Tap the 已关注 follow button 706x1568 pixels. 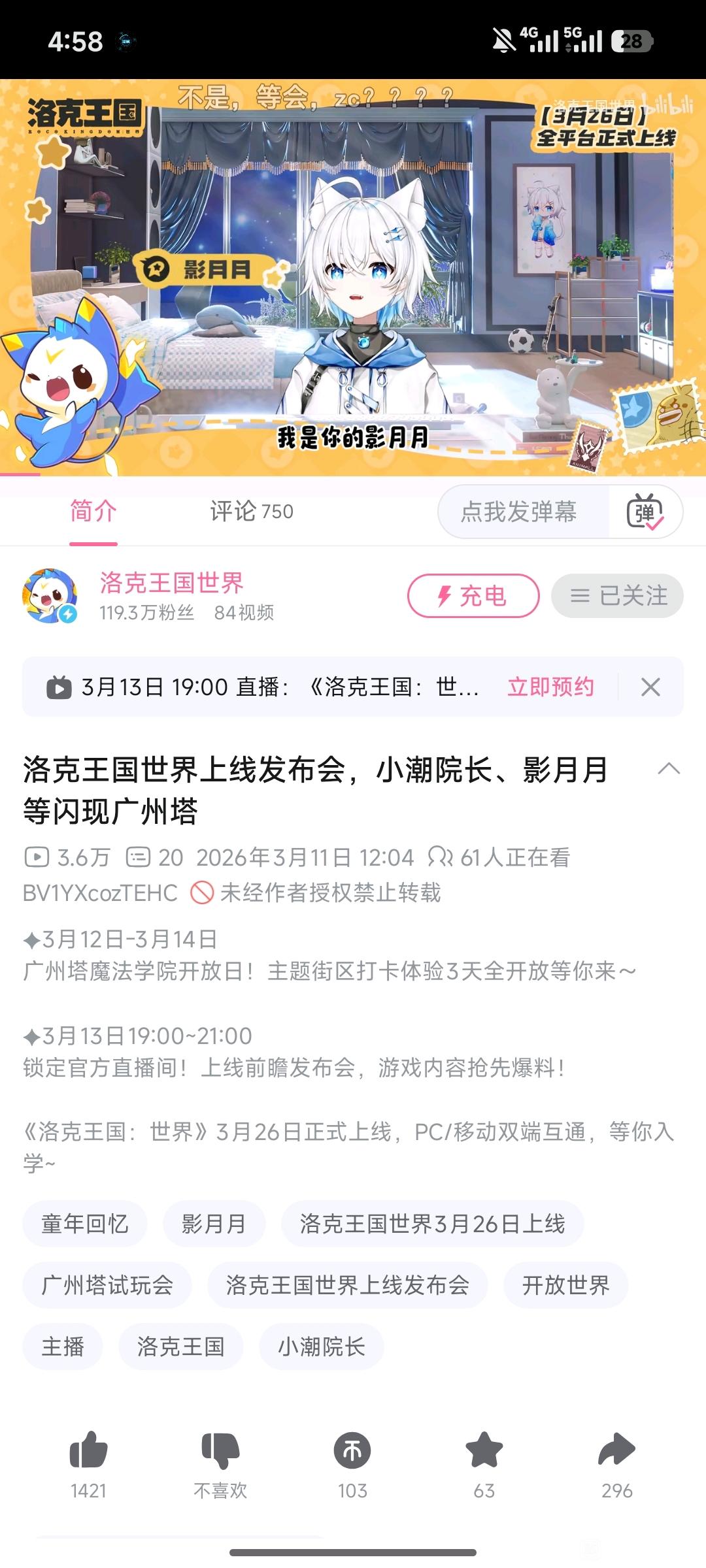[x=617, y=596]
